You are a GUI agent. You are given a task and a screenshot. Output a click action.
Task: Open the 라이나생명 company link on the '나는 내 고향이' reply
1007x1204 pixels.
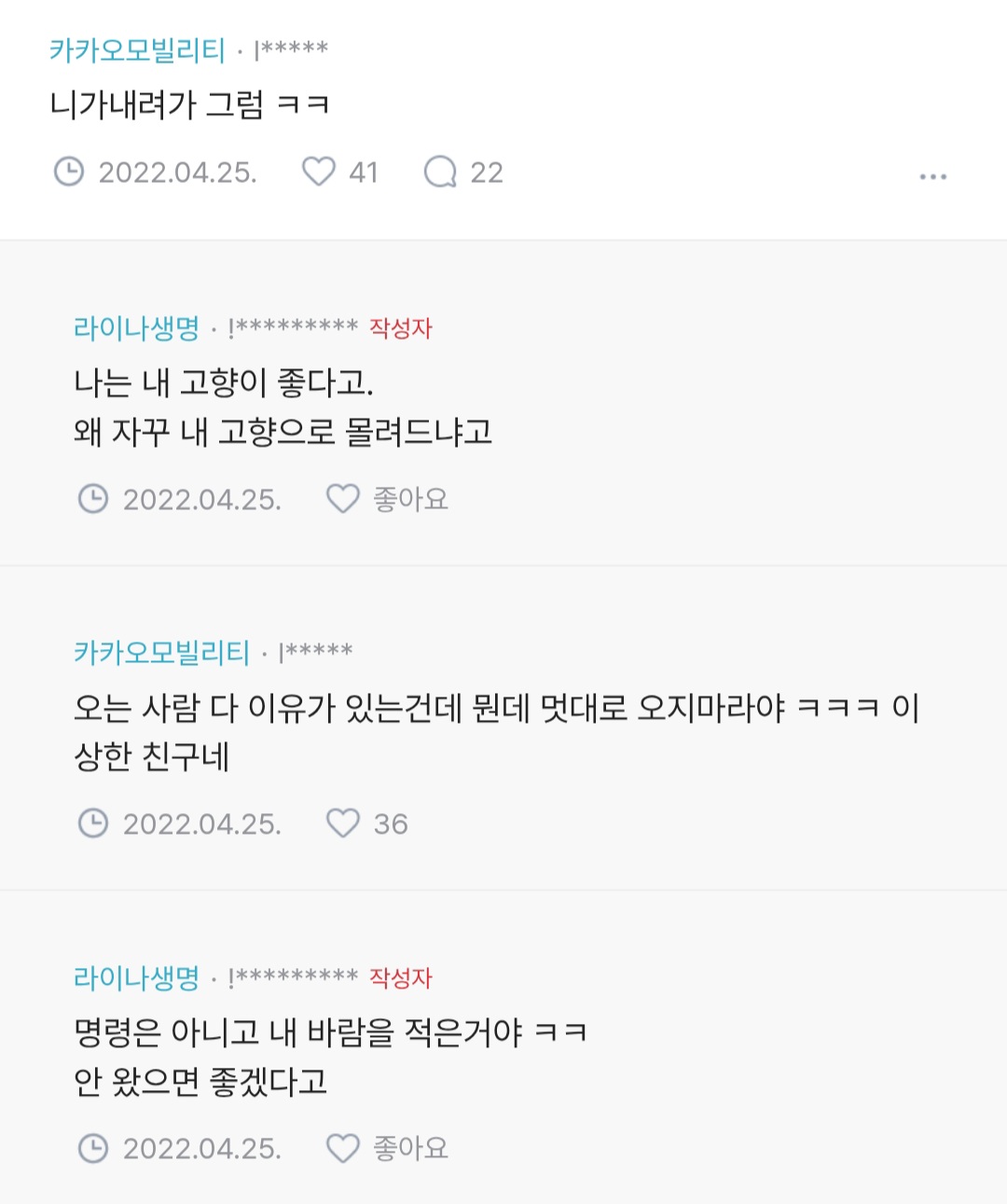(x=136, y=327)
